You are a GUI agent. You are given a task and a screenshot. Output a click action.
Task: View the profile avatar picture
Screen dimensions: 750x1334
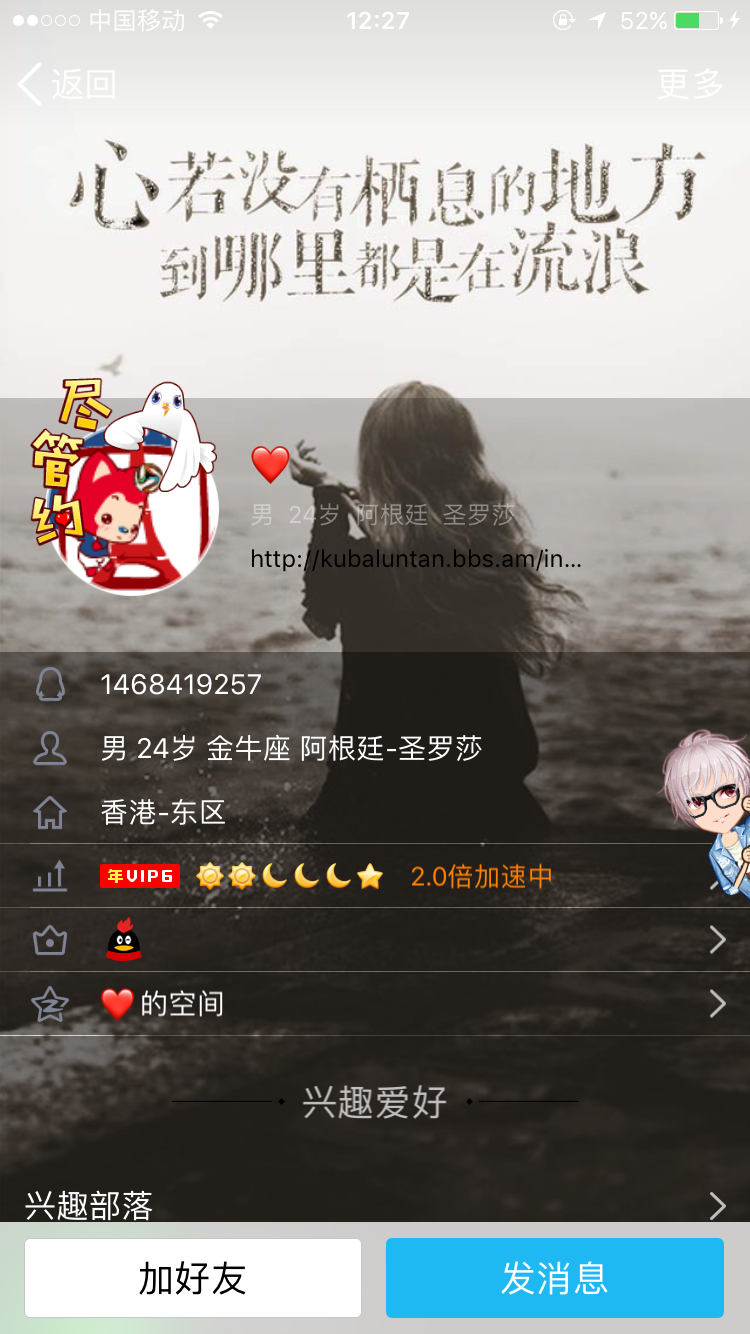tap(133, 510)
